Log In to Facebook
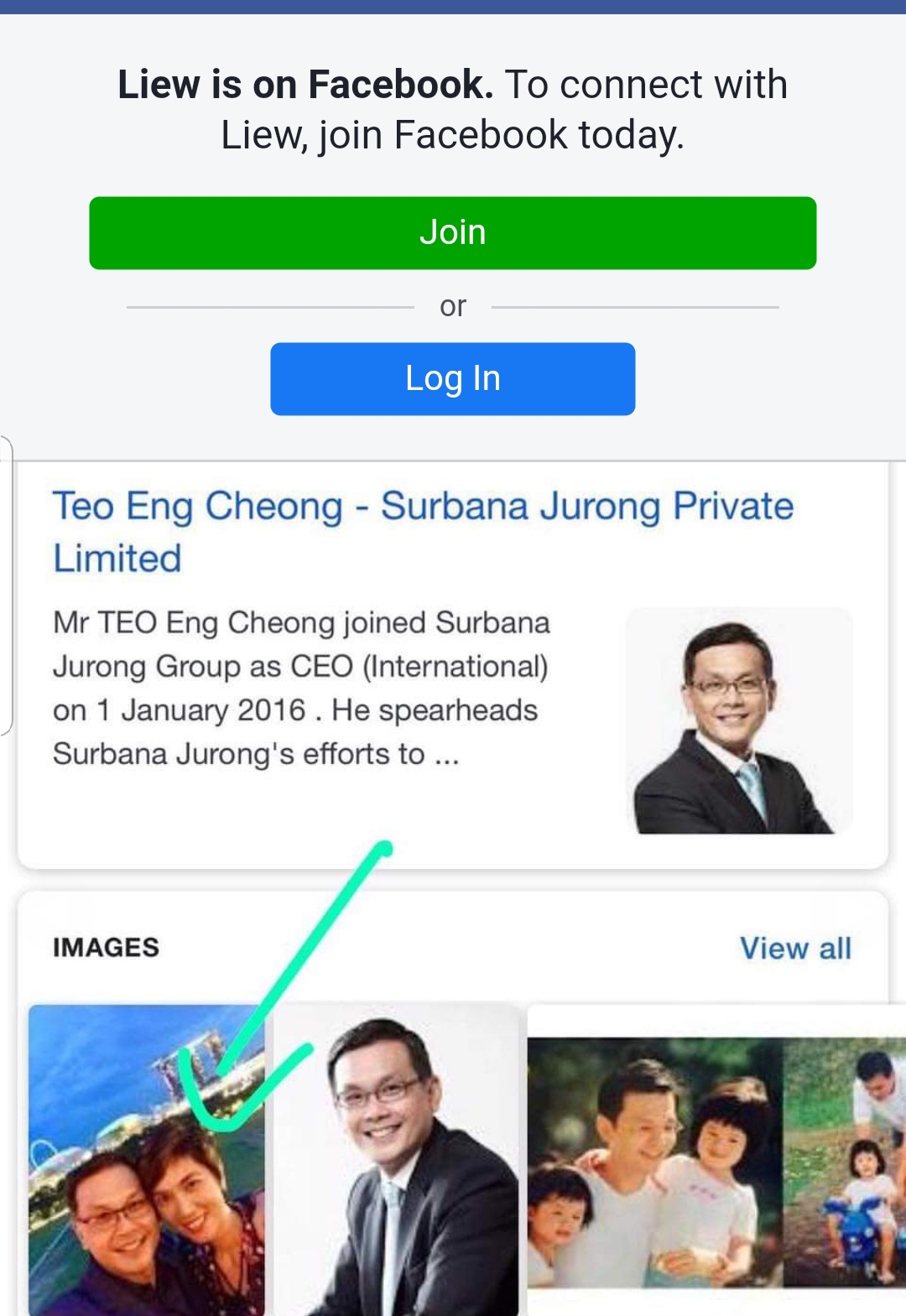 tap(452, 379)
